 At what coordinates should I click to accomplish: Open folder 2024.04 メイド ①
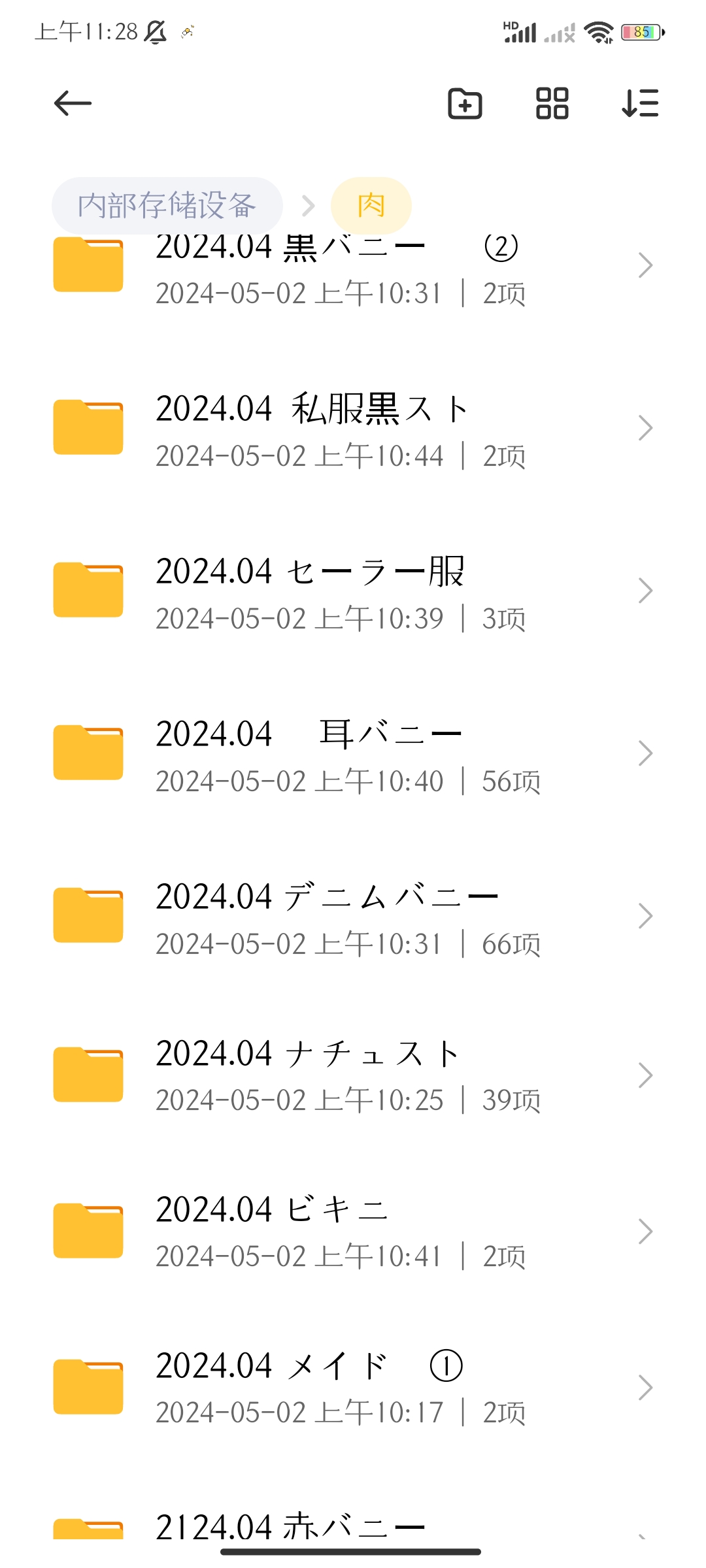[x=353, y=1388]
